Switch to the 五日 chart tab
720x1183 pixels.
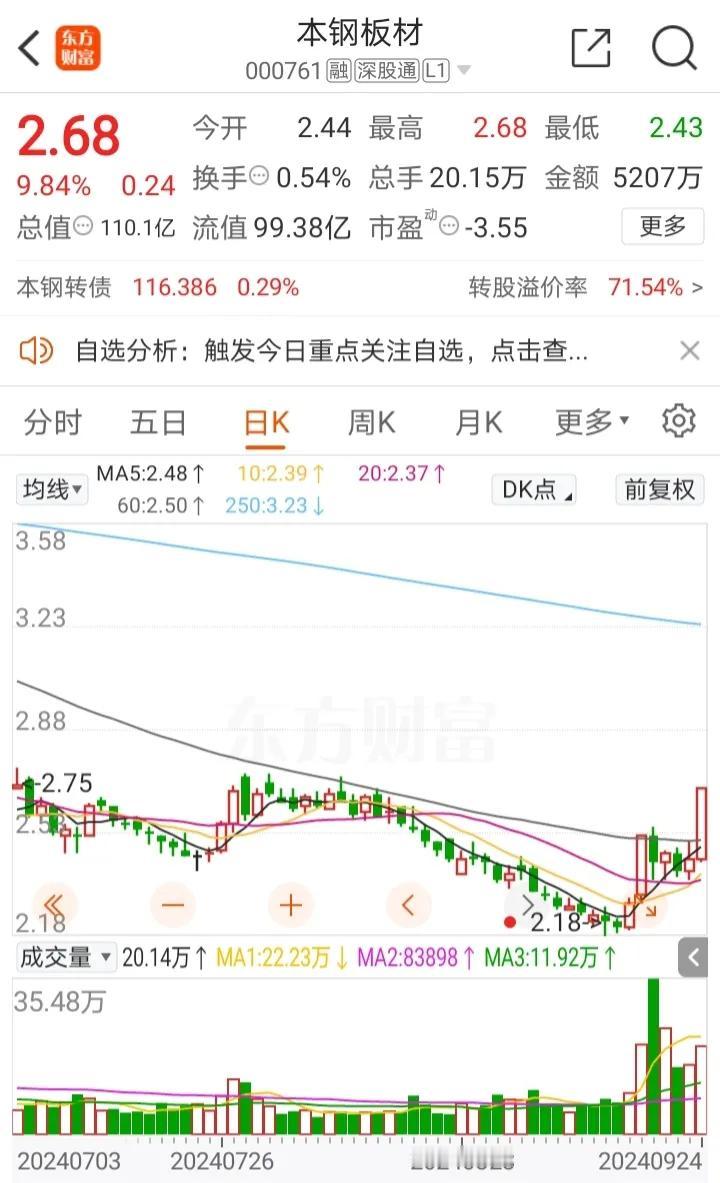click(158, 422)
